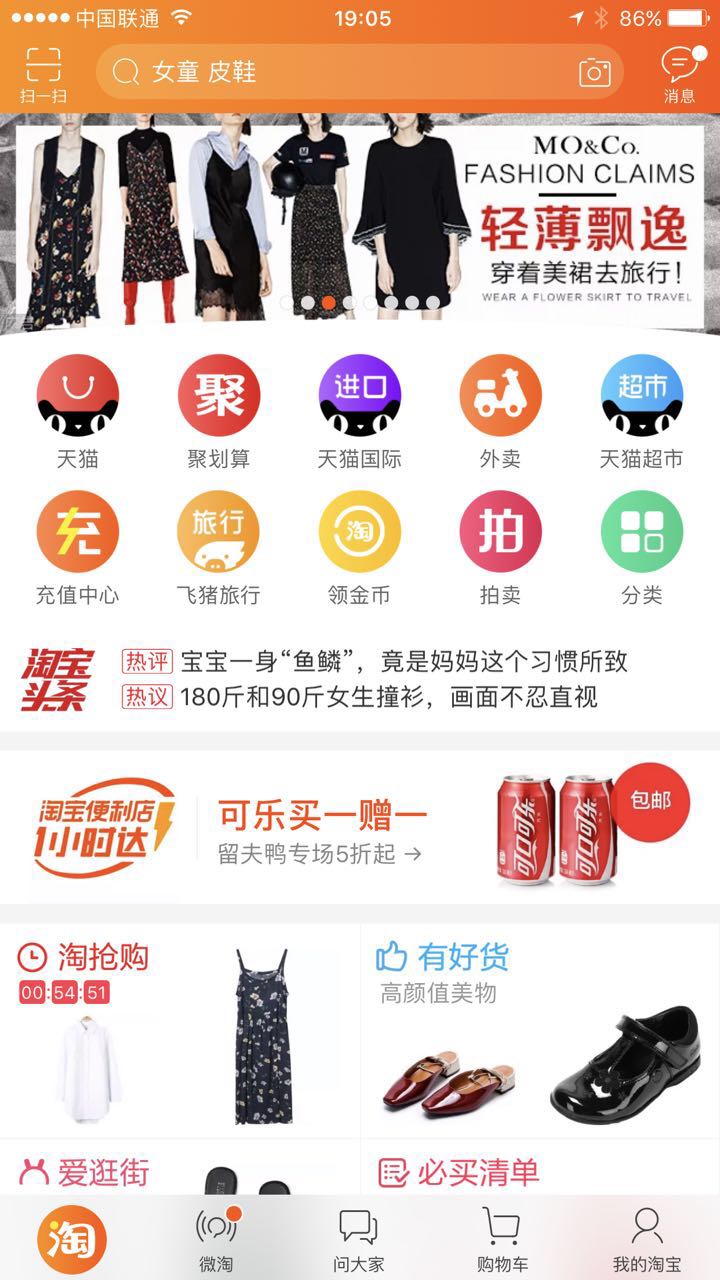
Task: Open the MO&Co. fashion banner
Action: [x=360, y=222]
